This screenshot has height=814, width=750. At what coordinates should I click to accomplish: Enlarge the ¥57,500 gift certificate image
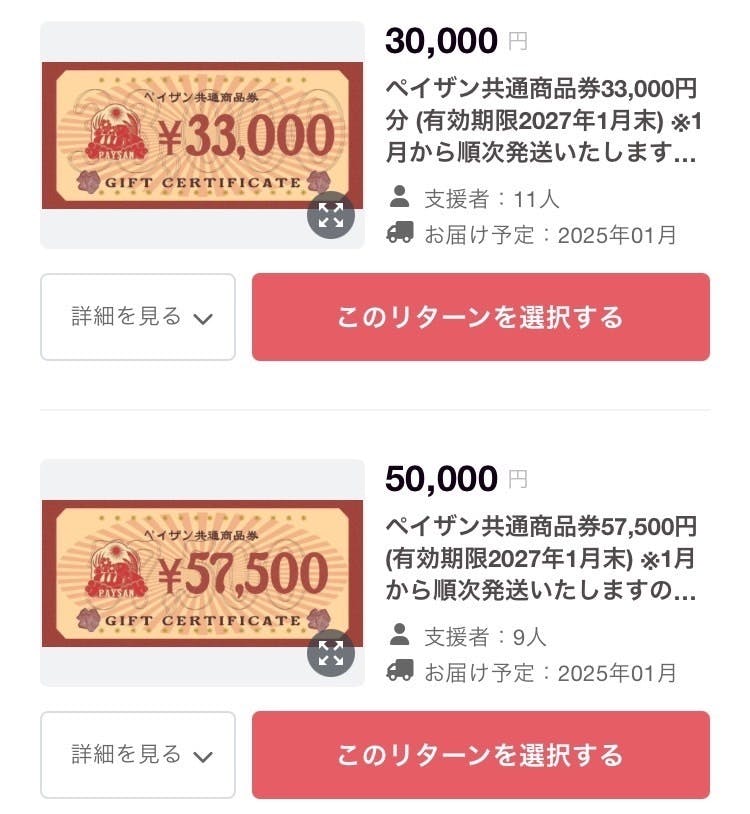click(x=331, y=654)
